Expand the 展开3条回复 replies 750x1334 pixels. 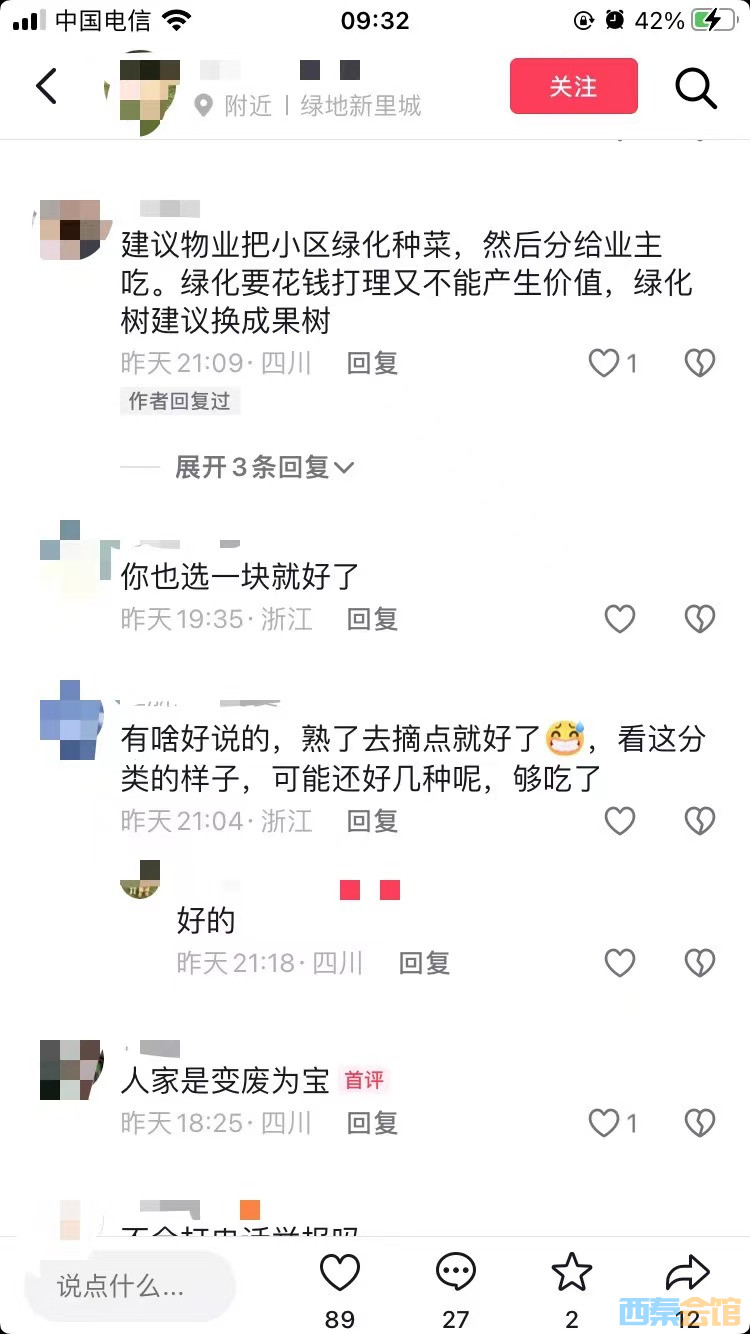click(x=264, y=467)
